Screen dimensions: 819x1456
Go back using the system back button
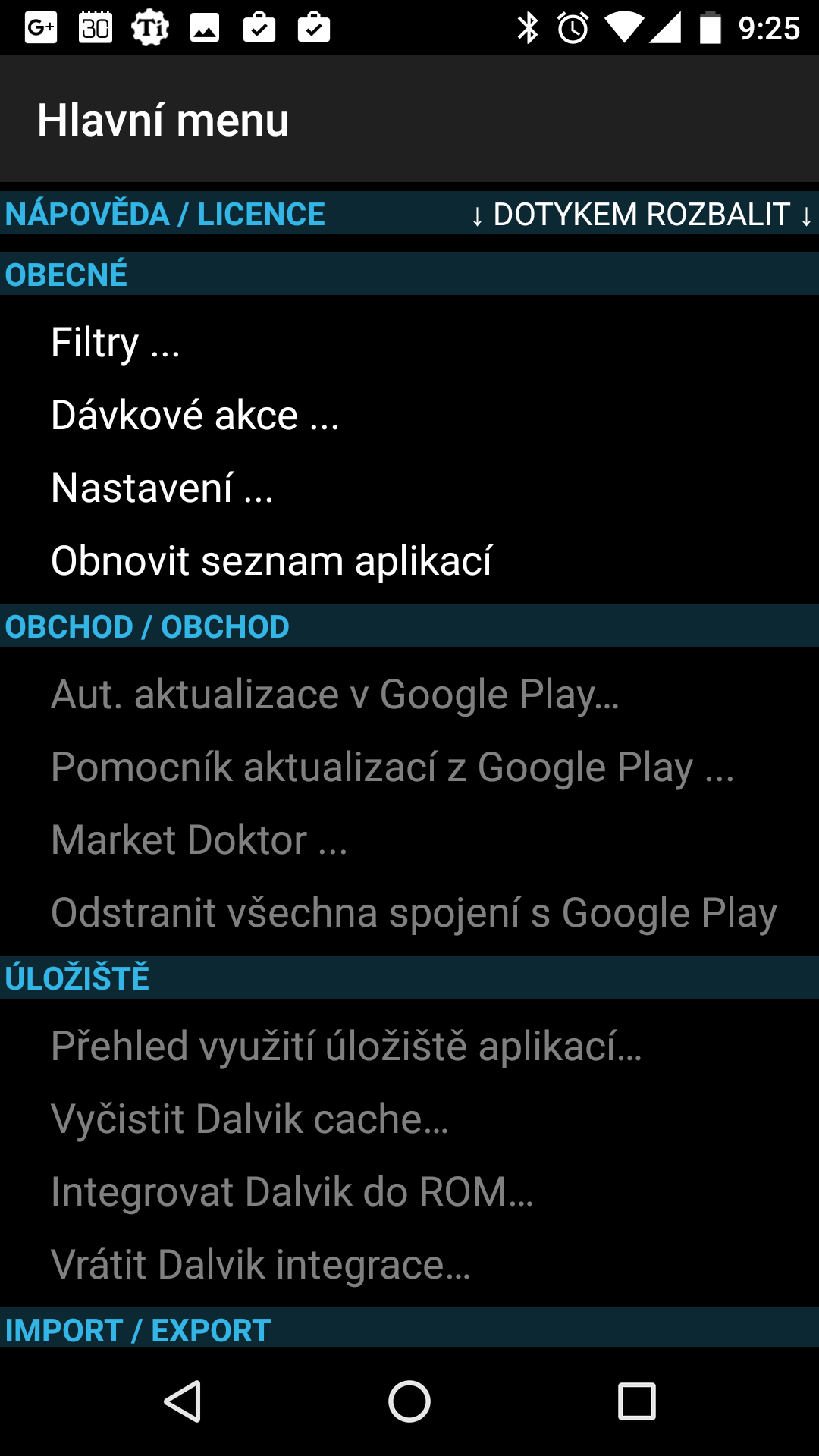tap(183, 1401)
